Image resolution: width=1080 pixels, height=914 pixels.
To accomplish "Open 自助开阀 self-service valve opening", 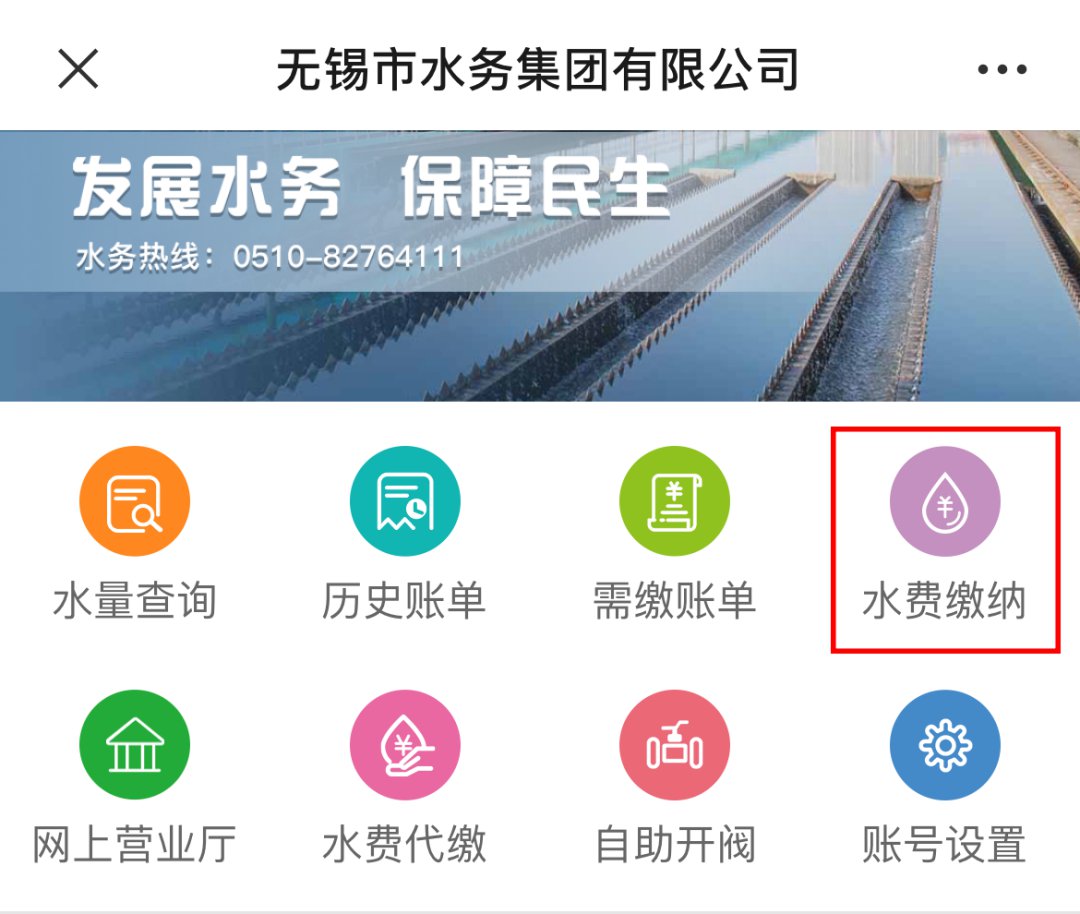I will [x=675, y=746].
